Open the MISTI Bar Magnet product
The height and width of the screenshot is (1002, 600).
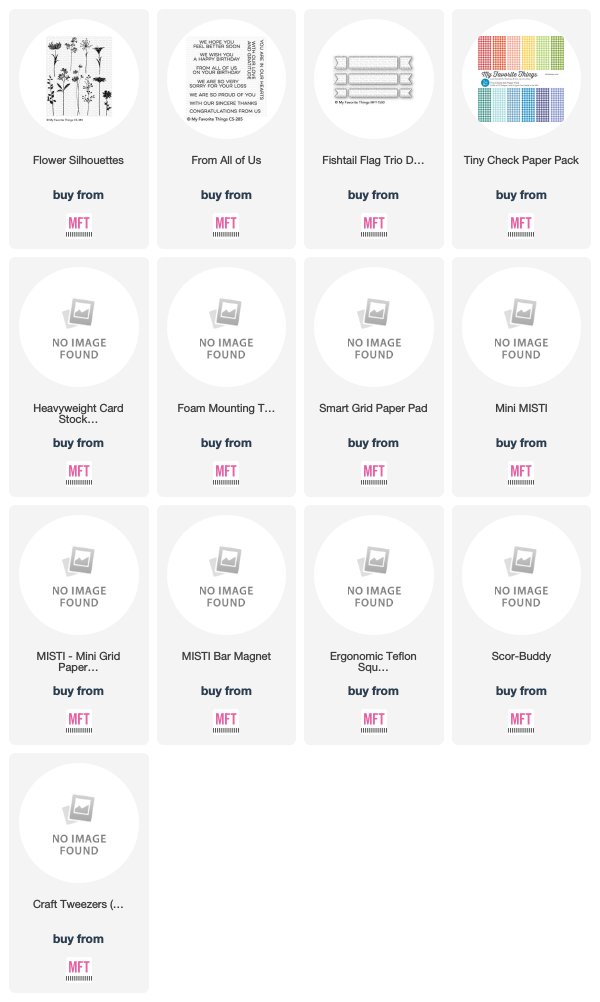click(226, 625)
